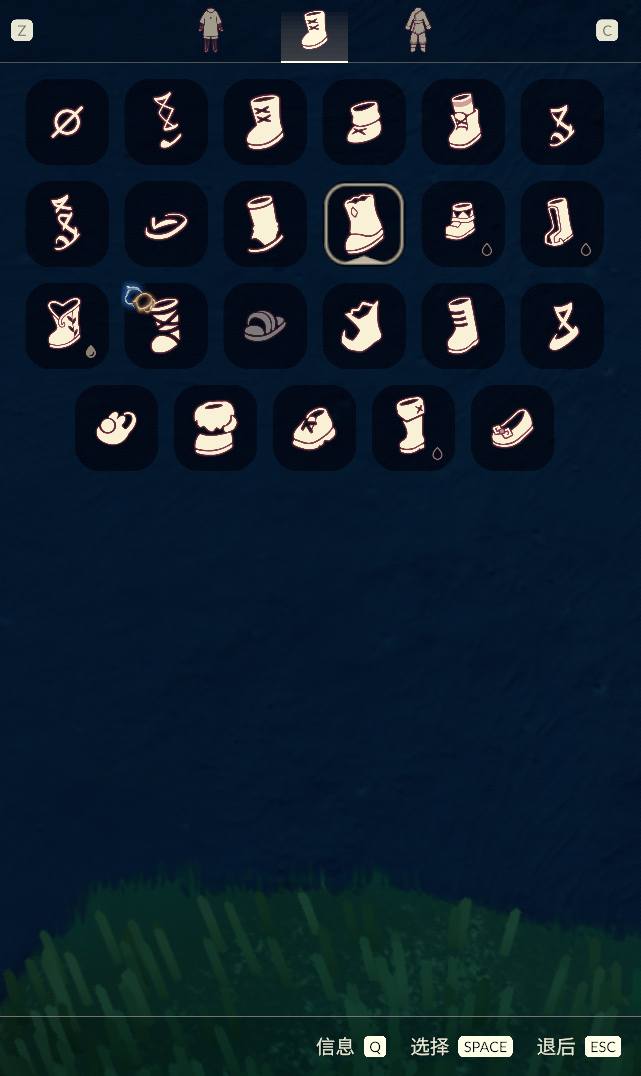Pick the striped wrapped boot with ring badge
641x1076 pixels.
click(x=166, y=325)
